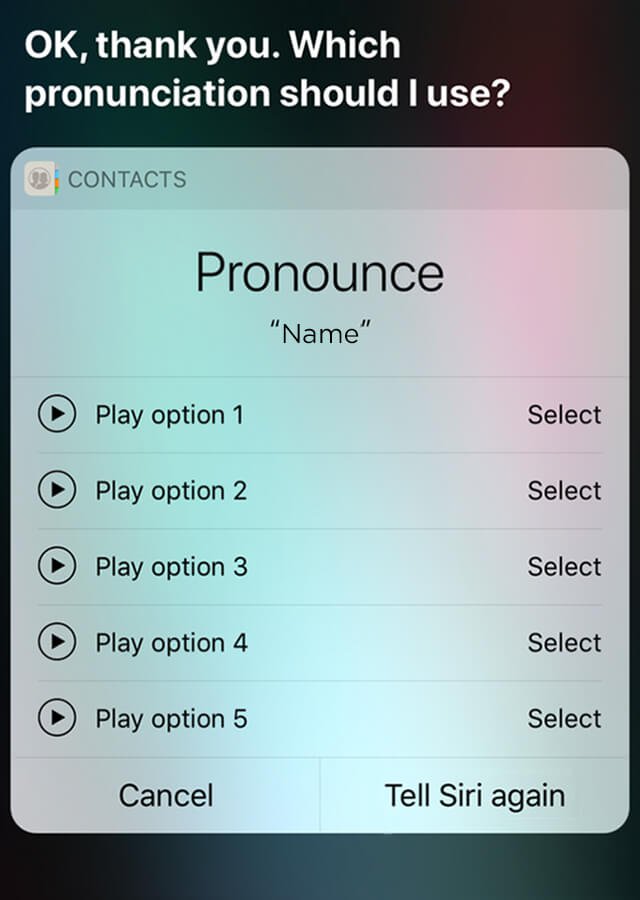Image resolution: width=640 pixels, height=900 pixels.
Task: Choose Select beside Play option 2
Action: [564, 490]
